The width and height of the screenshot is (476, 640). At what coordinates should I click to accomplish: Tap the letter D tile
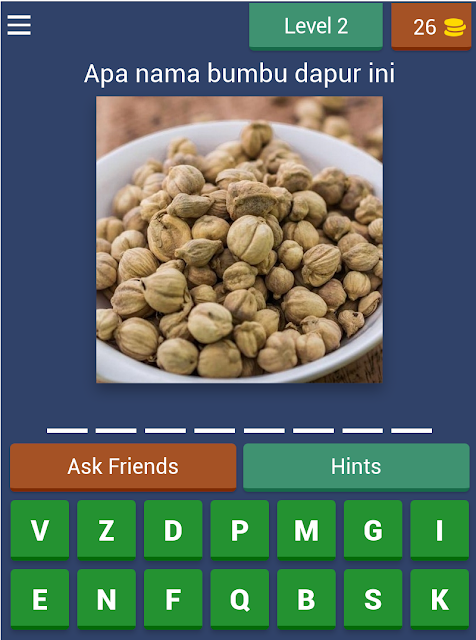[173, 530]
